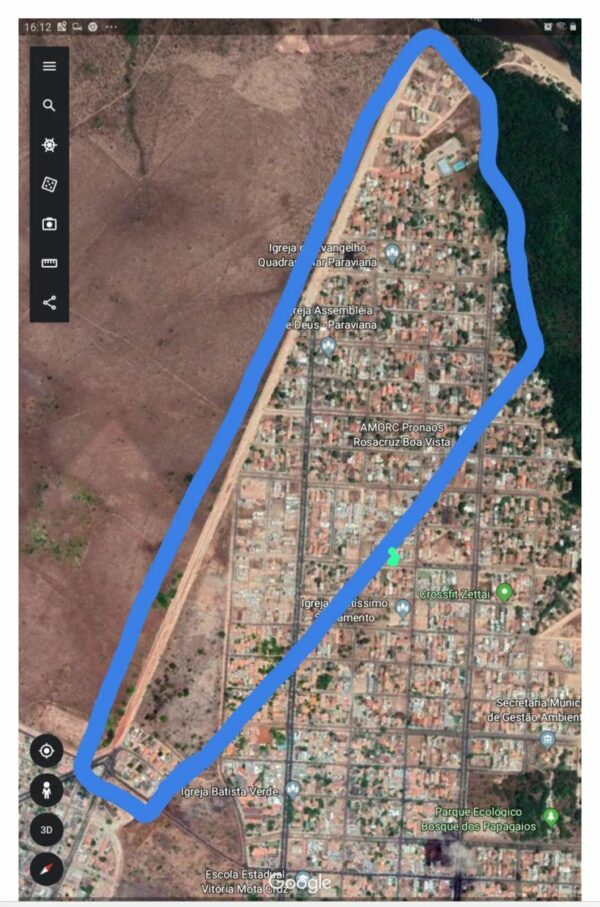Image resolution: width=600 pixels, height=907 pixels.
Task: Select the AMORC Pronaos Rosacruz Boa Vista marker
Action: (x=462, y=432)
